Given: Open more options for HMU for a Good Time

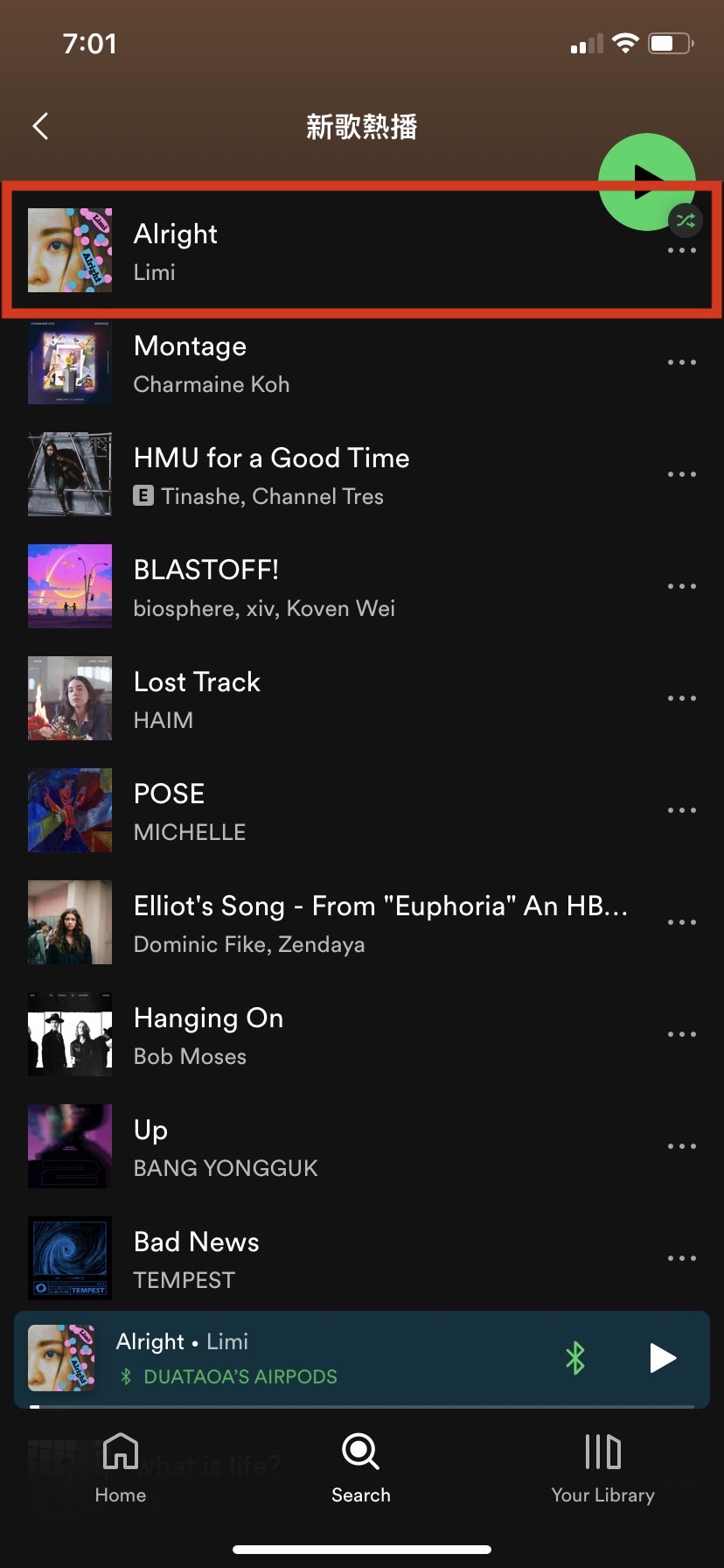Looking at the screenshot, I should [x=681, y=475].
